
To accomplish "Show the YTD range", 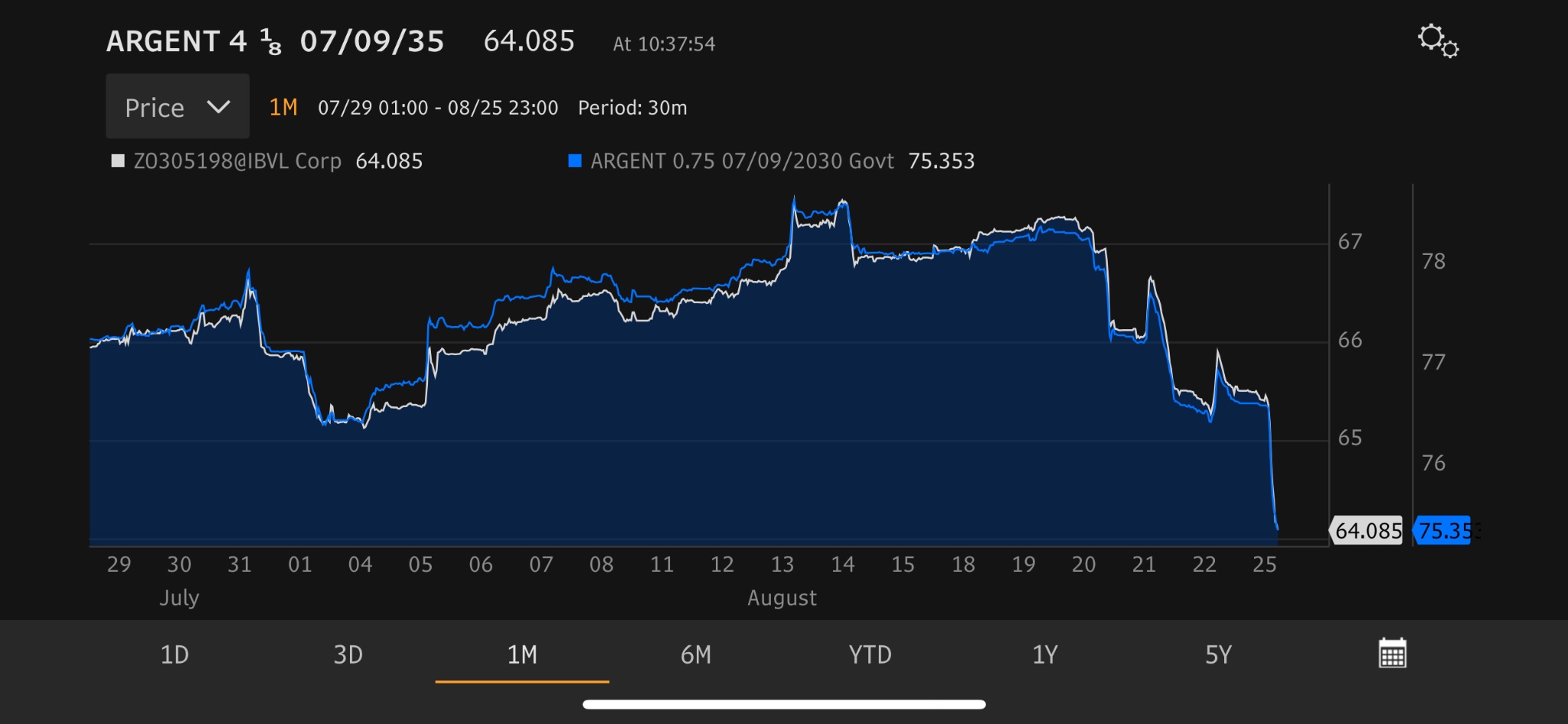I will [870, 655].
